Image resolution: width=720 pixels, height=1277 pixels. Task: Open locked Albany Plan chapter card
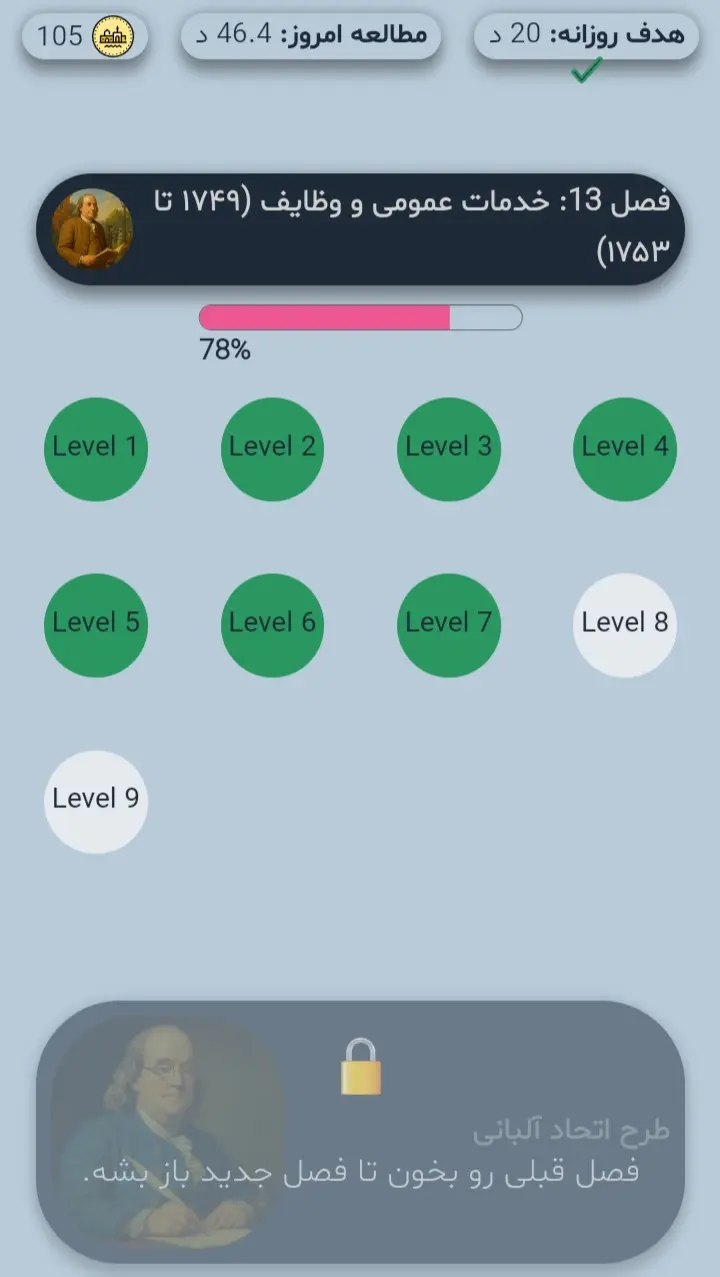click(x=360, y=1132)
